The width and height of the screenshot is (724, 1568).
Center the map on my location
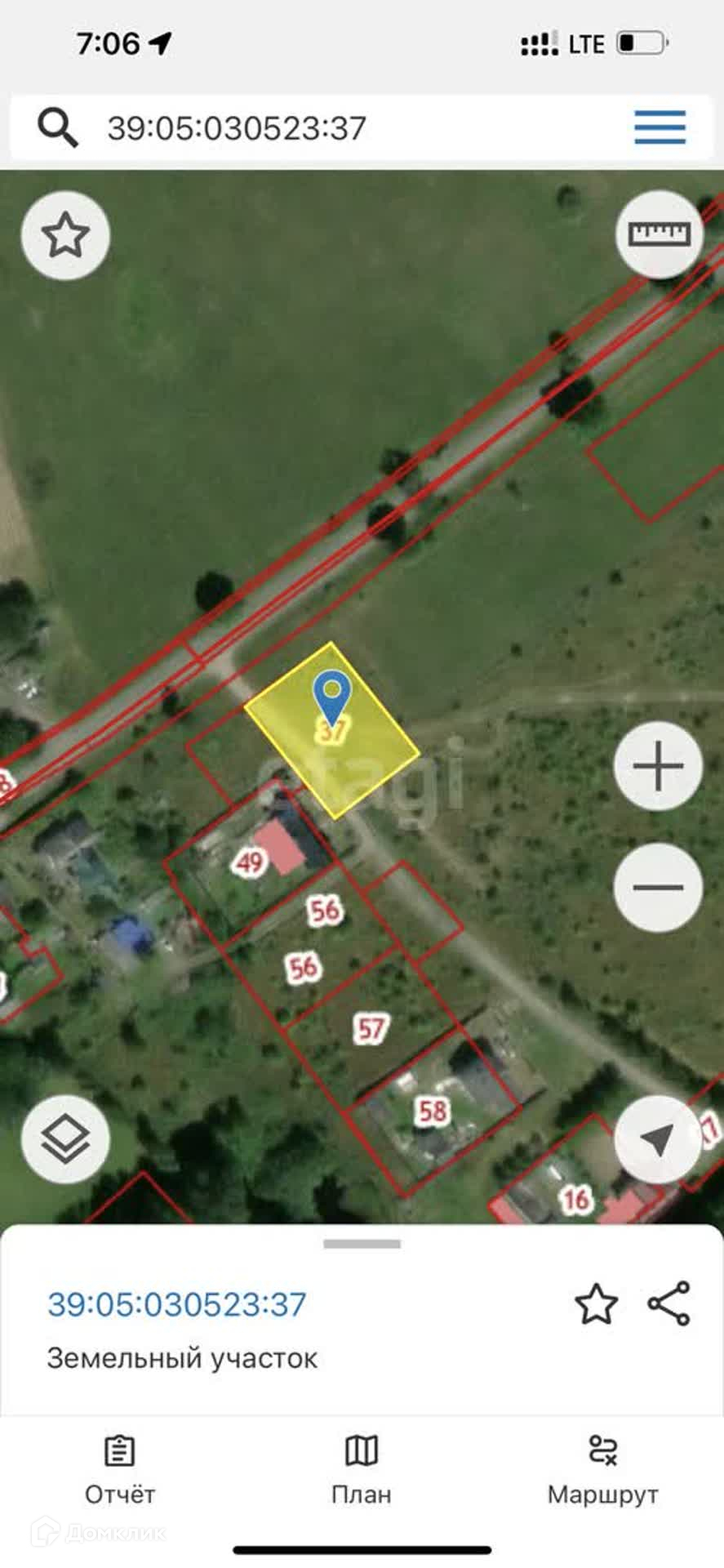(658, 1138)
